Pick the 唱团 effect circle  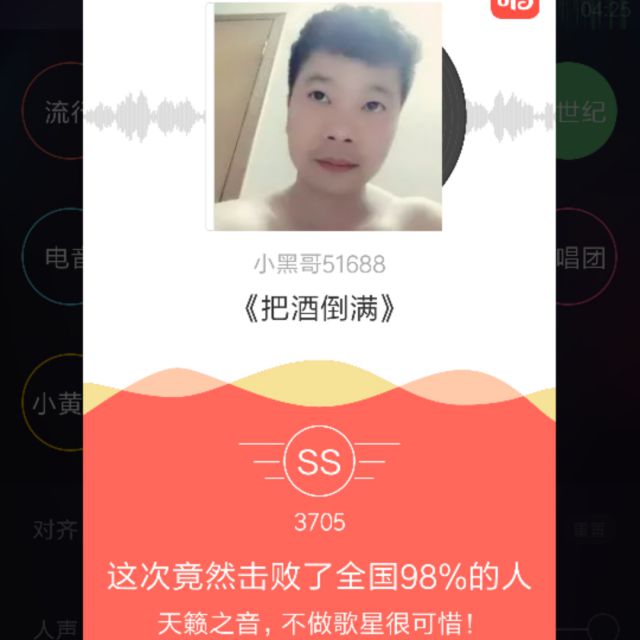[x=583, y=259]
